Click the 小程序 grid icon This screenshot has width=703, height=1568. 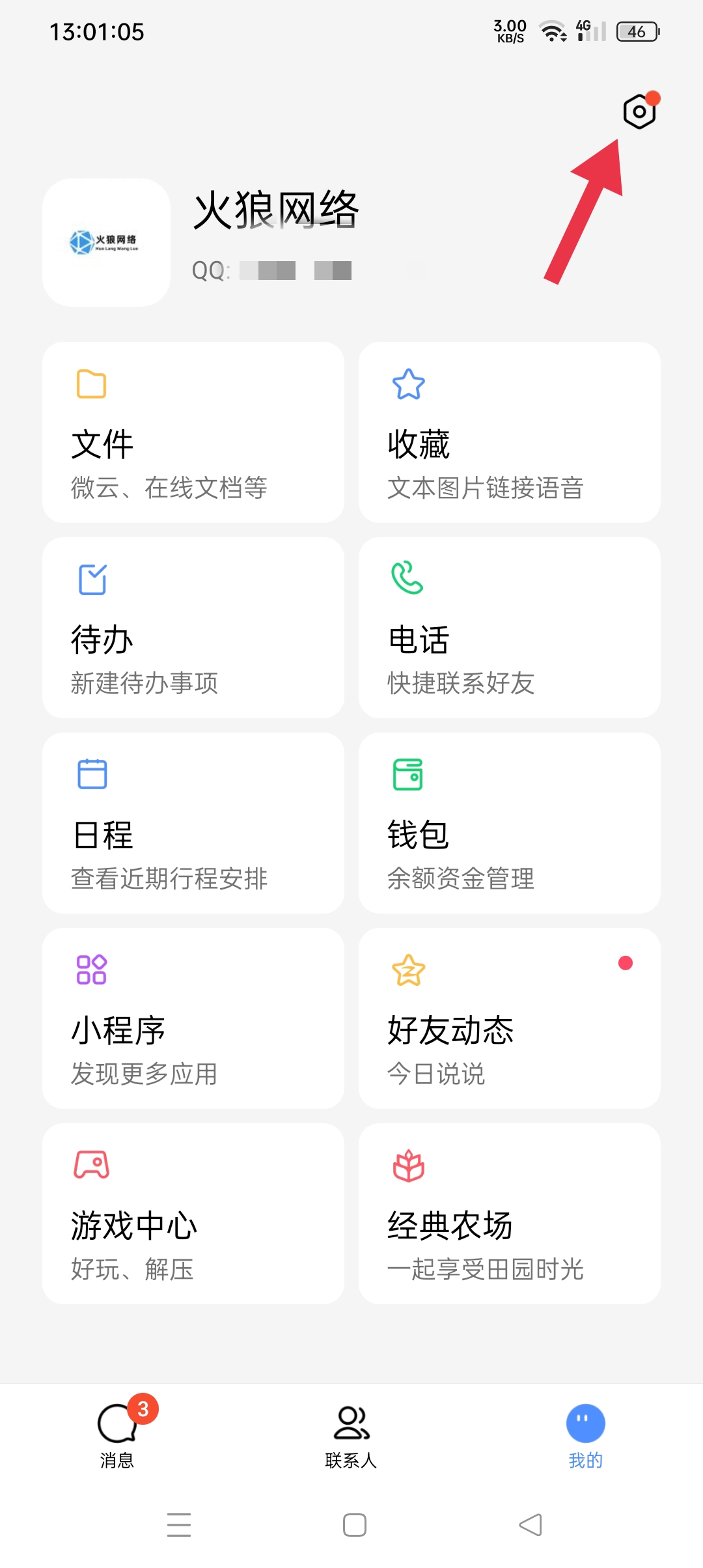[x=91, y=970]
